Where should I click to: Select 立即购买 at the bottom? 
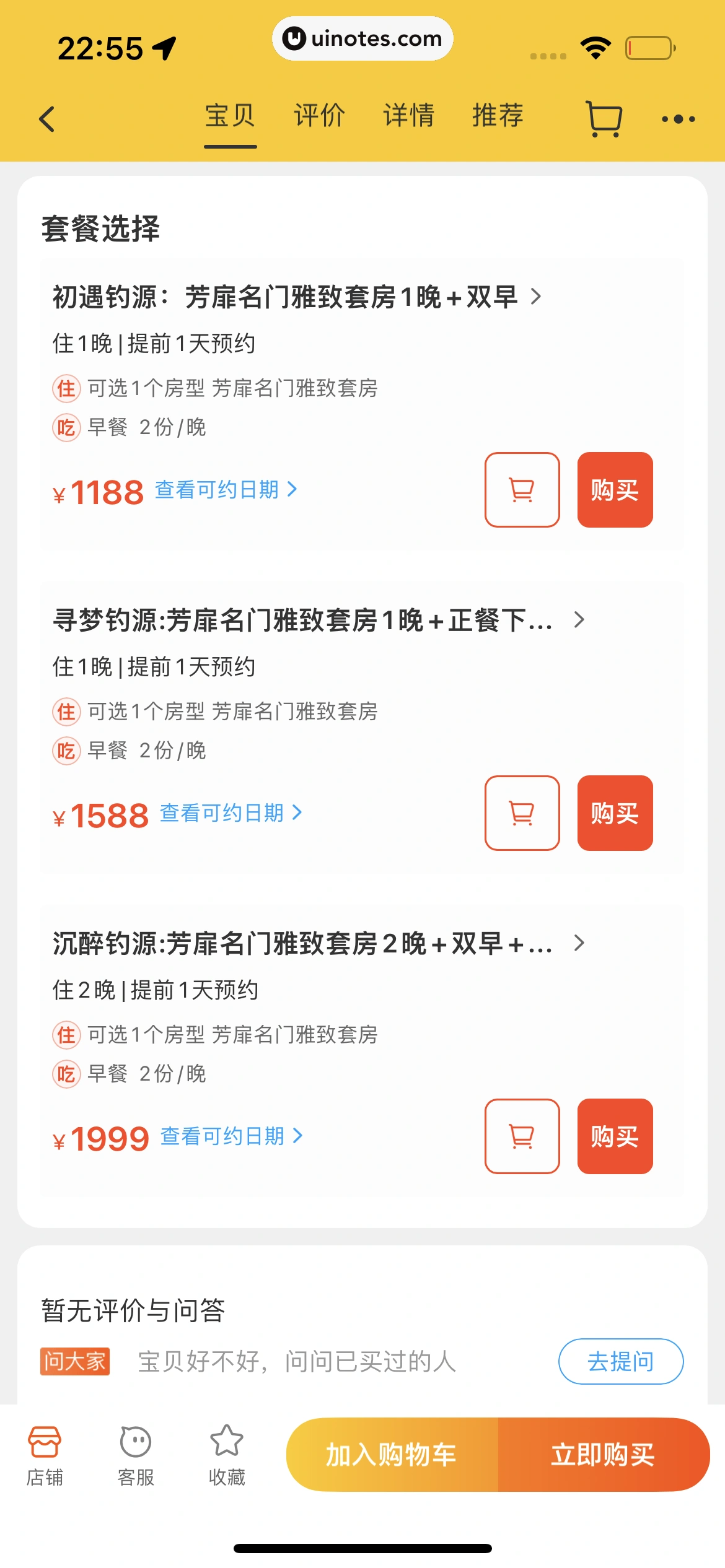click(x=602, y=1454)
